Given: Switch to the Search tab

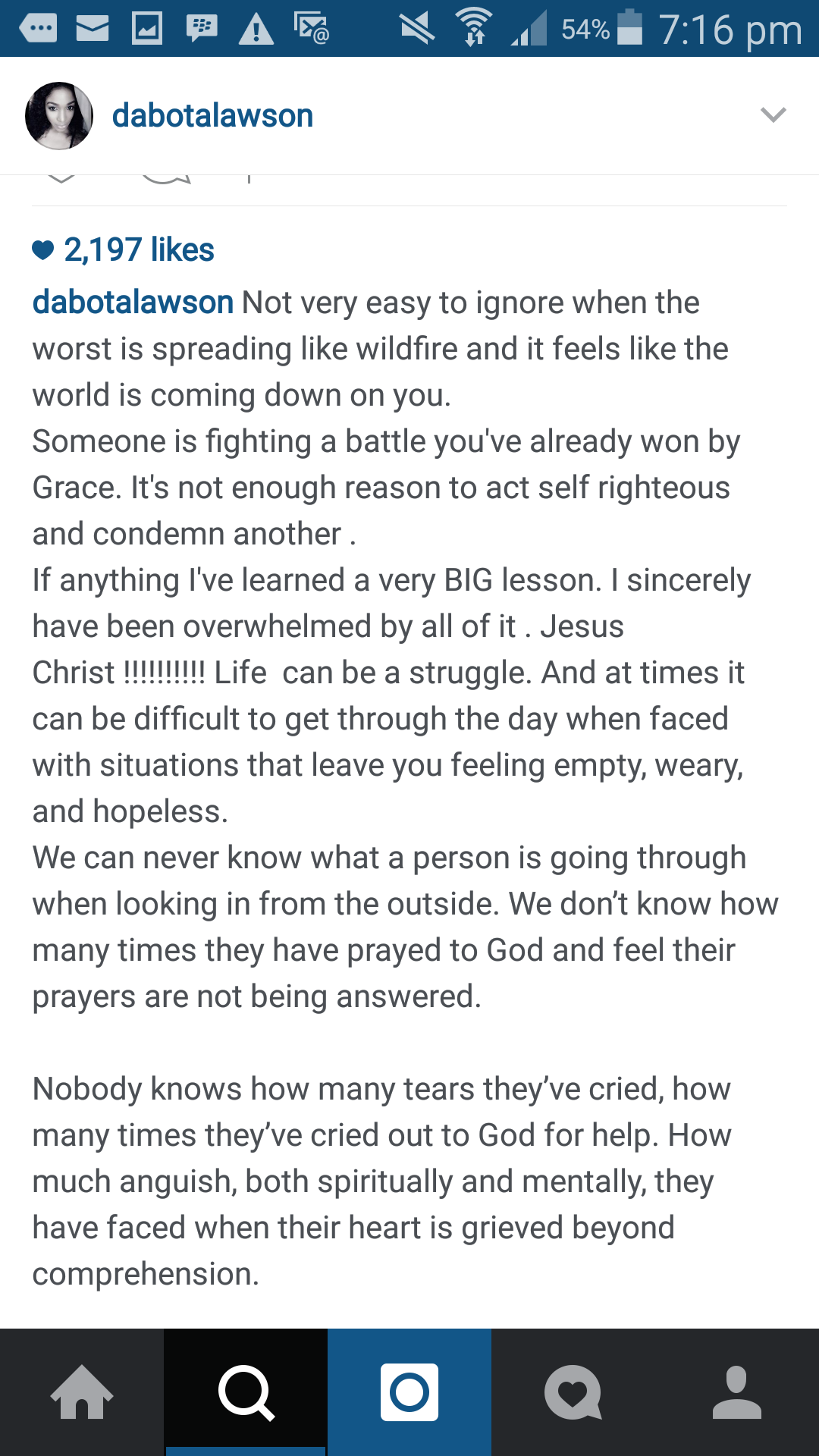Looking at the screenshot, I should 246,1392.
